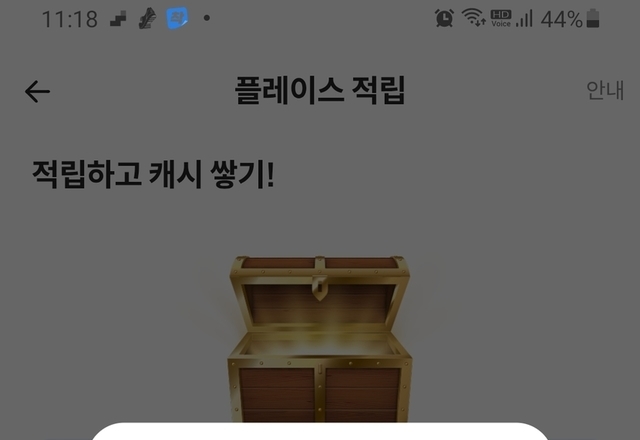Open the 안내 guide link
Image resolution: width=640 pixels, height=440 pixels.
tap(604, 90)
